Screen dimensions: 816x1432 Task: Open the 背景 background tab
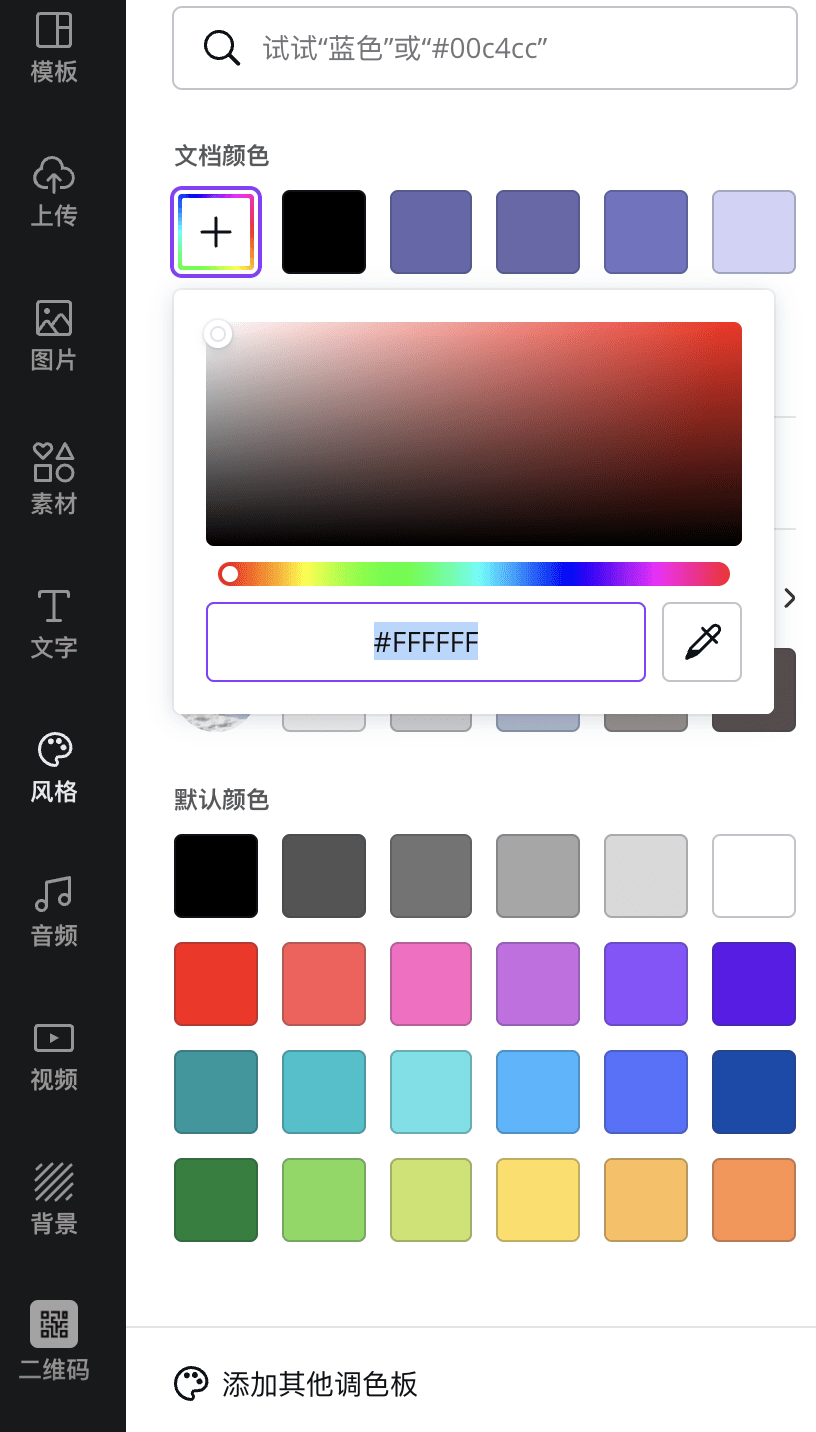[54, 1199]
